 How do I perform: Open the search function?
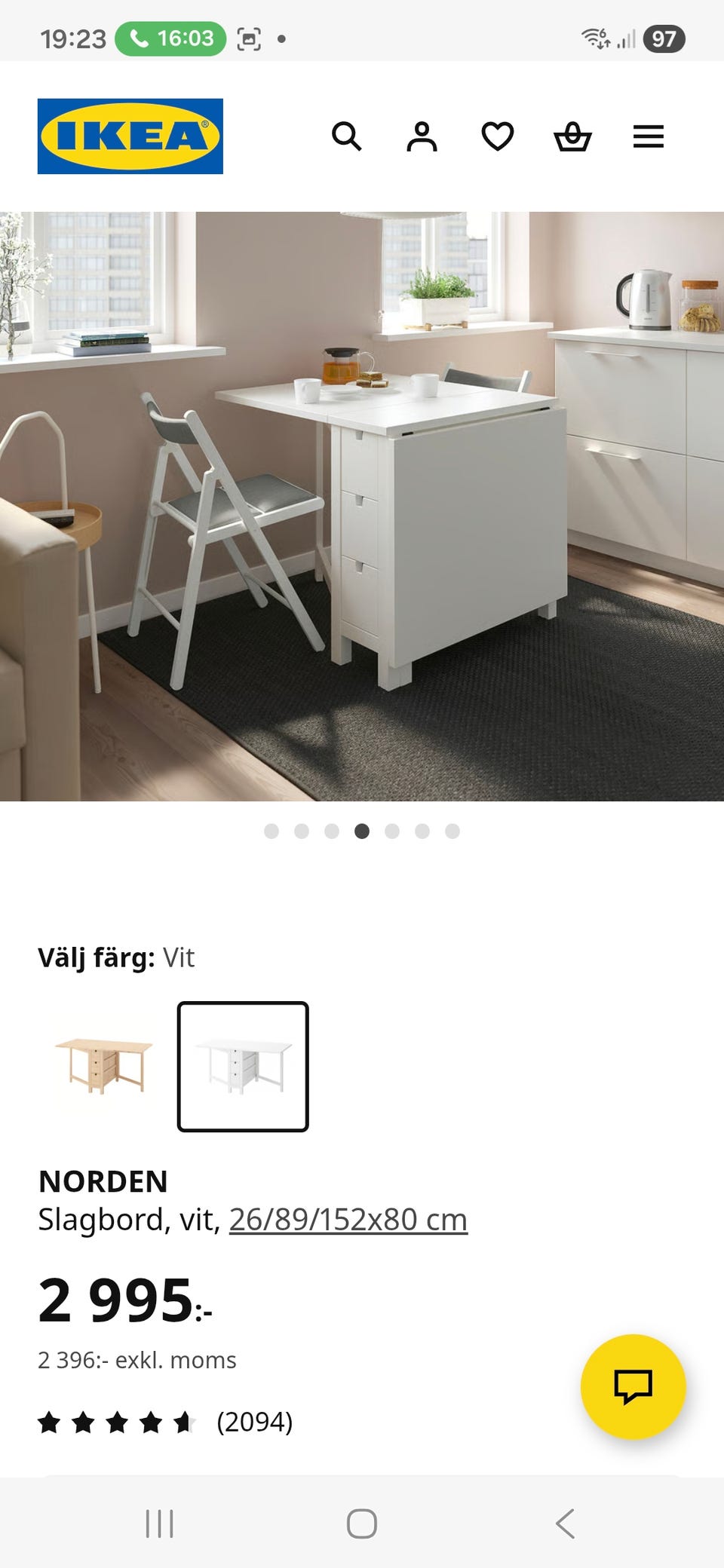[x=348, y=136]
